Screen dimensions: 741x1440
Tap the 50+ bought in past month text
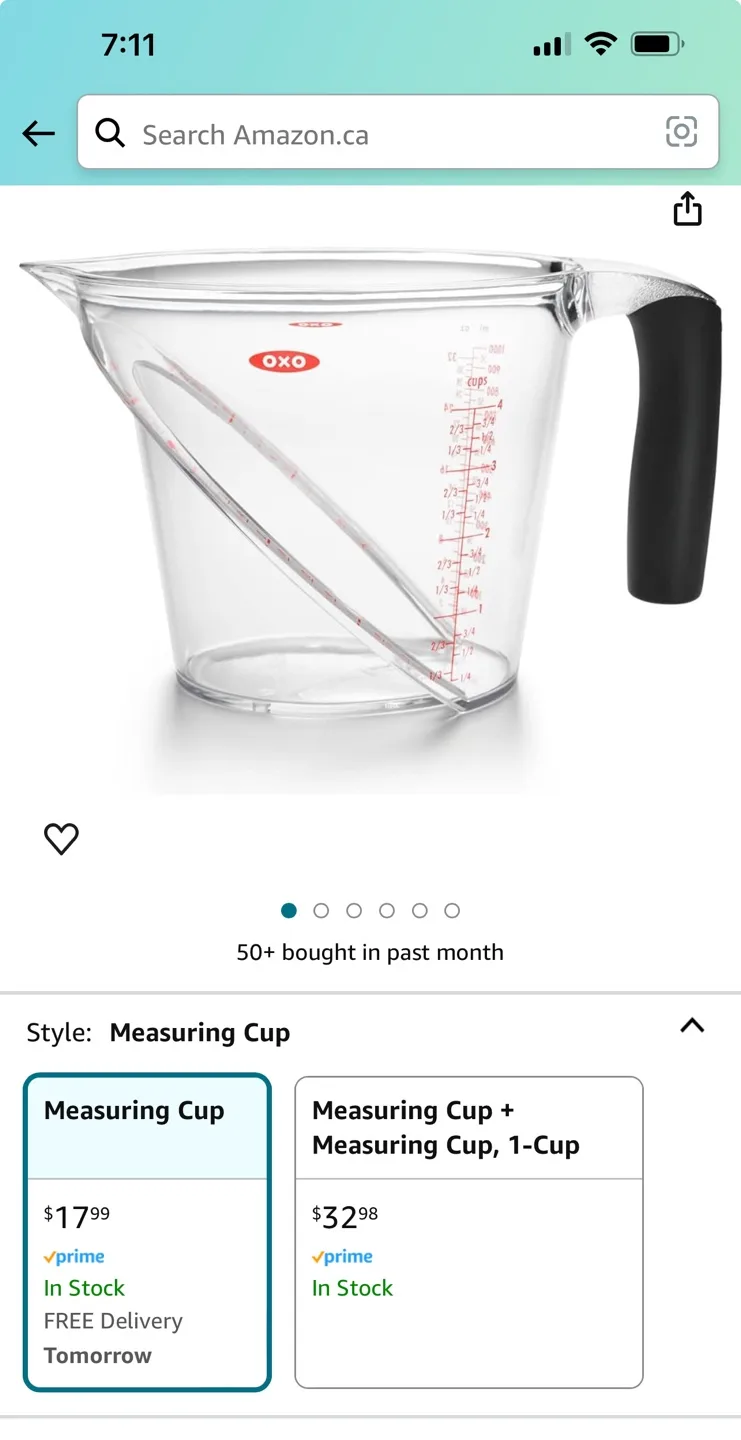pos(370,952)
